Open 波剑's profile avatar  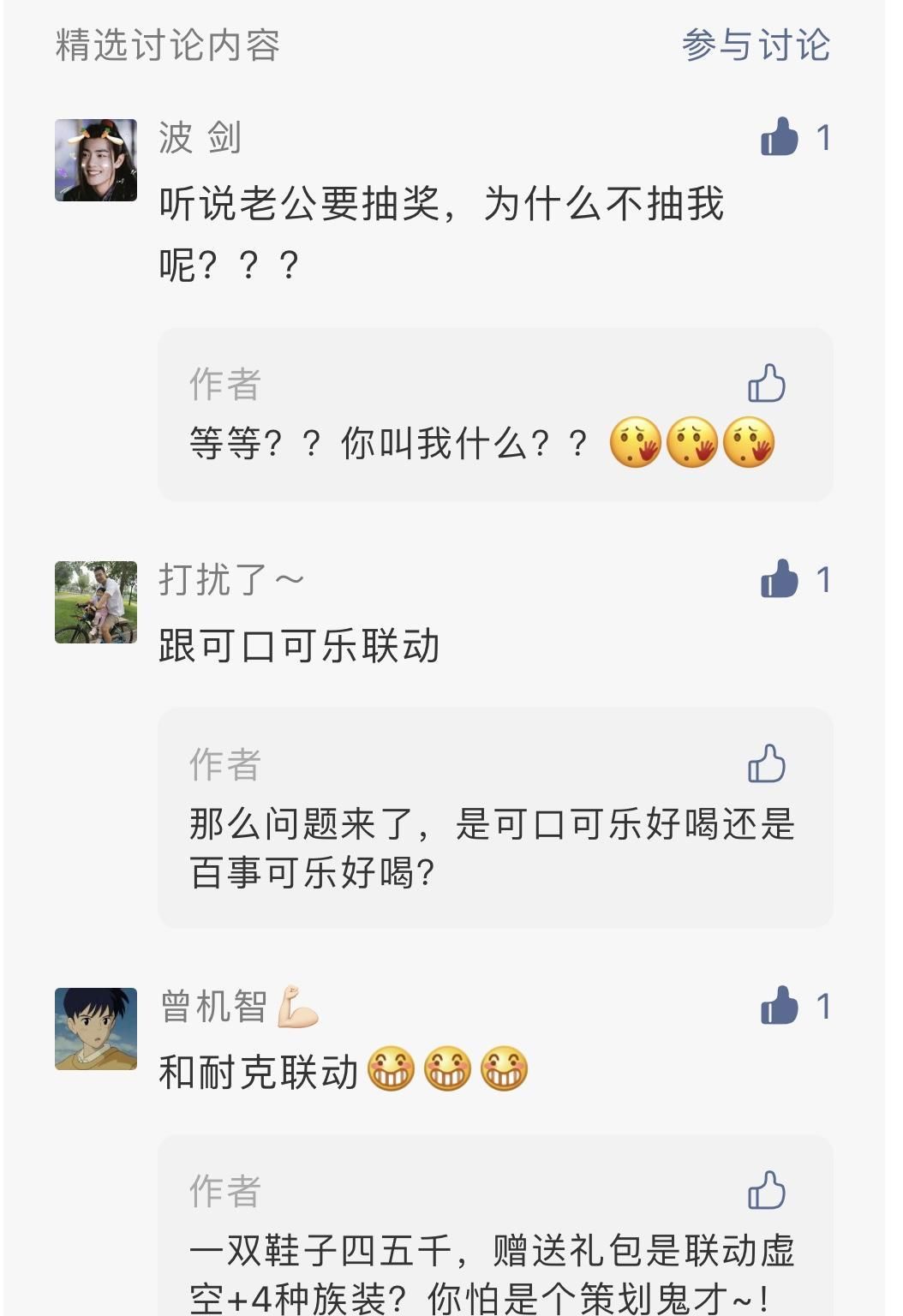coord(94,159)
